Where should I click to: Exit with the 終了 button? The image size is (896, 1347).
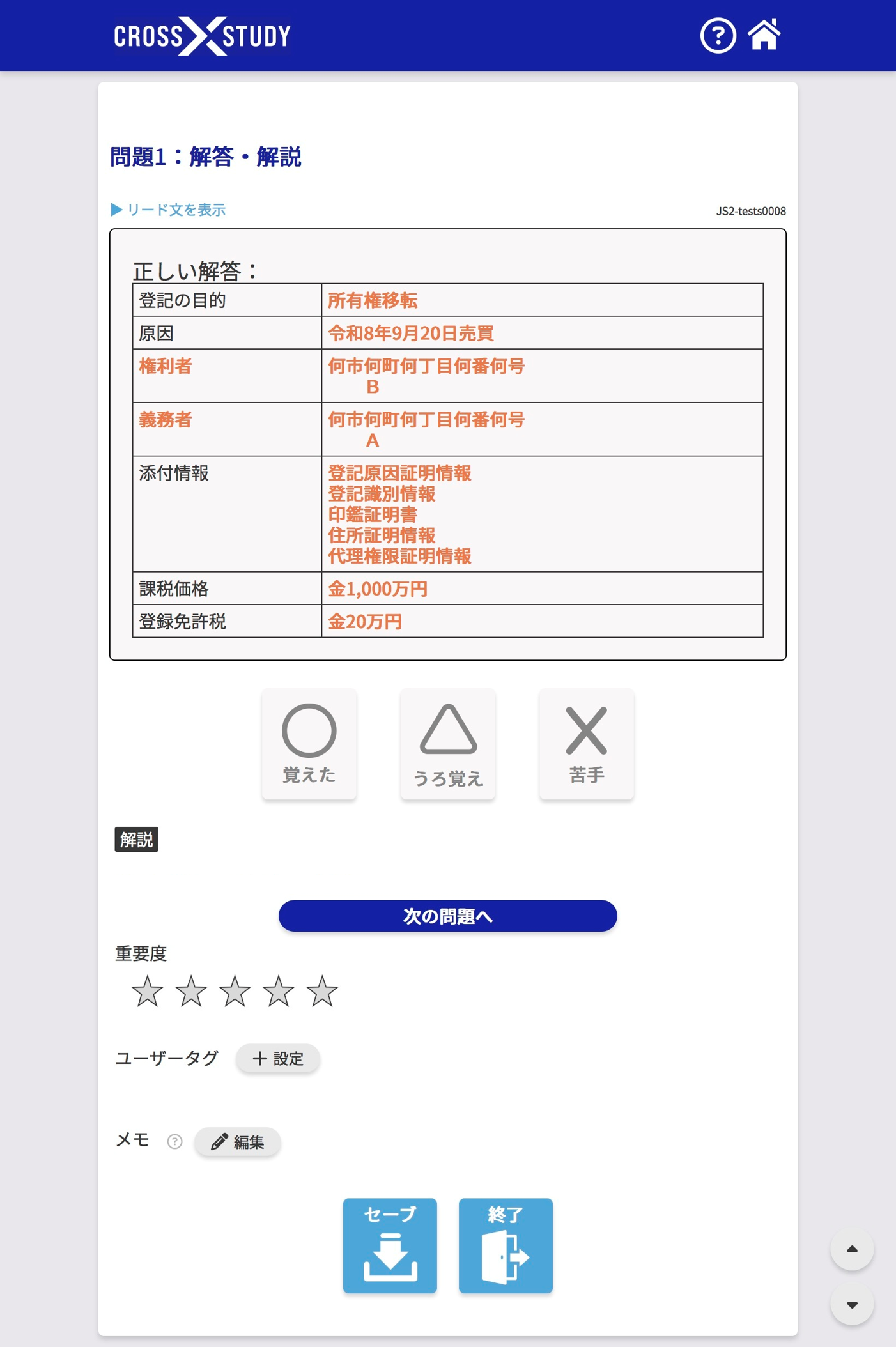(506, 1245)
